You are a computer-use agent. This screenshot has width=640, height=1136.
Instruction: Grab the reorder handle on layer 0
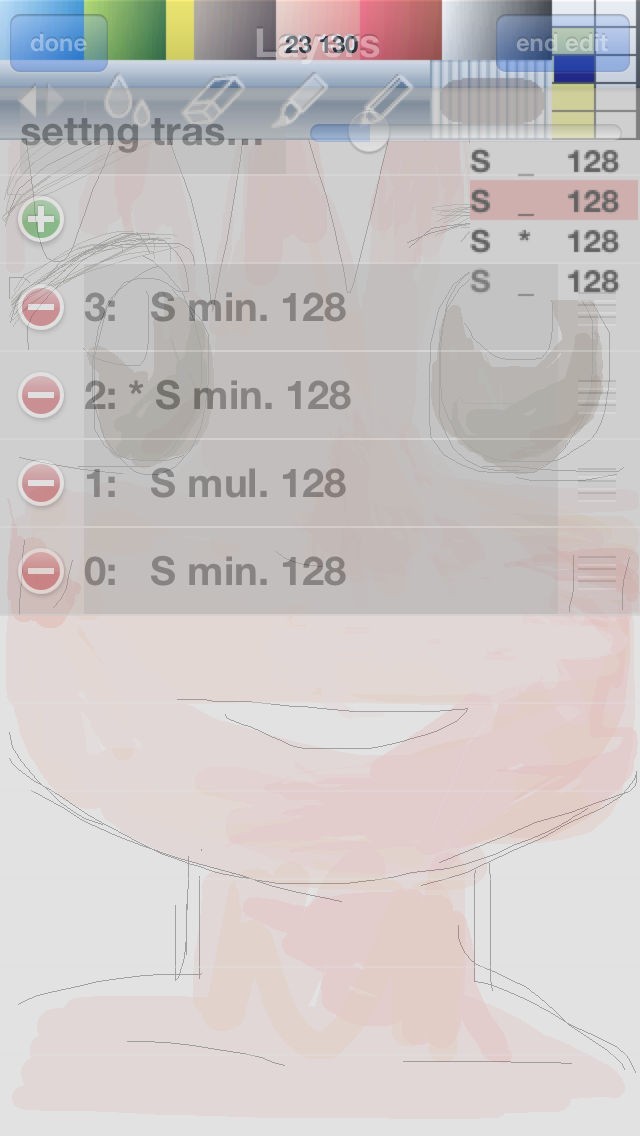pyautogui.click(x=597, y=571)
